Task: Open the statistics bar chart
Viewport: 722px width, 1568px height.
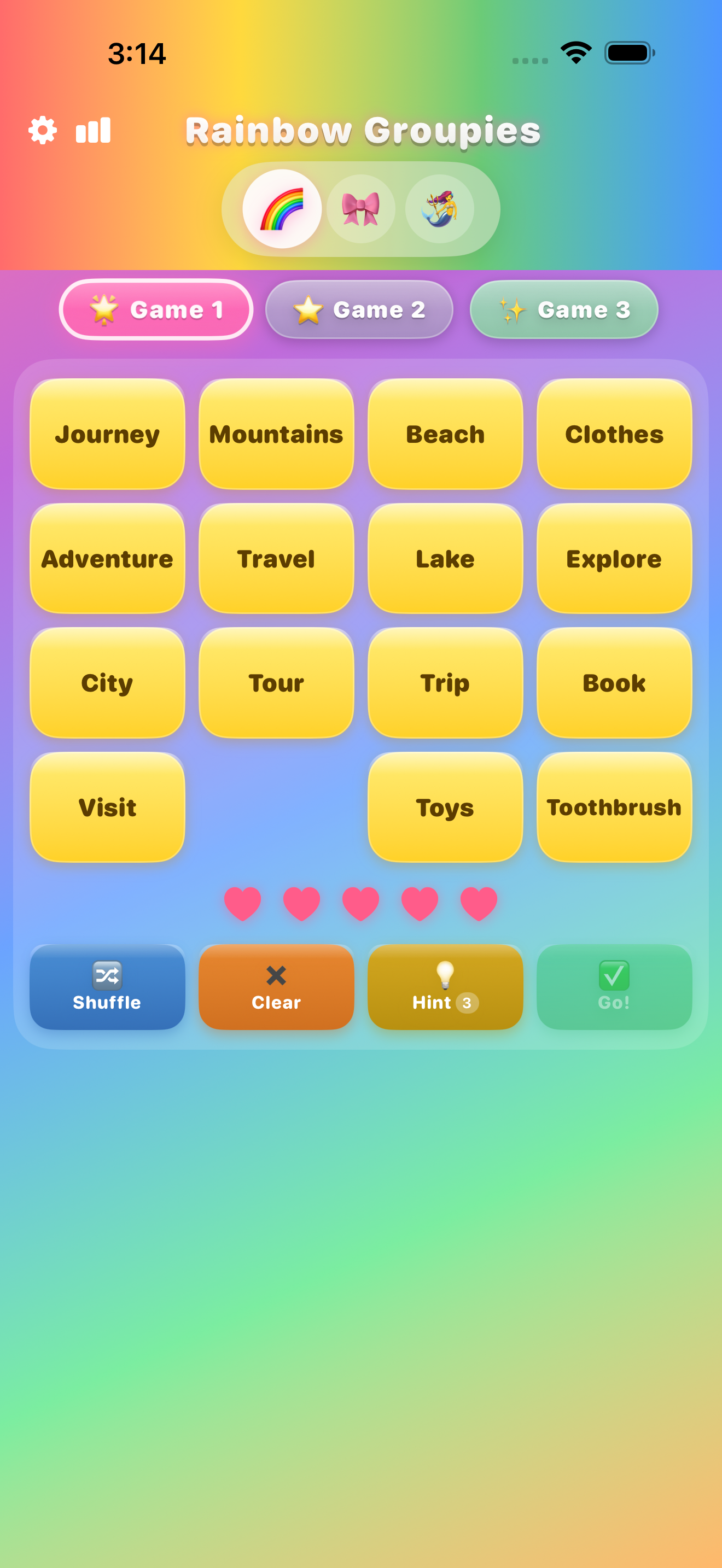Action: pos(93,130)
